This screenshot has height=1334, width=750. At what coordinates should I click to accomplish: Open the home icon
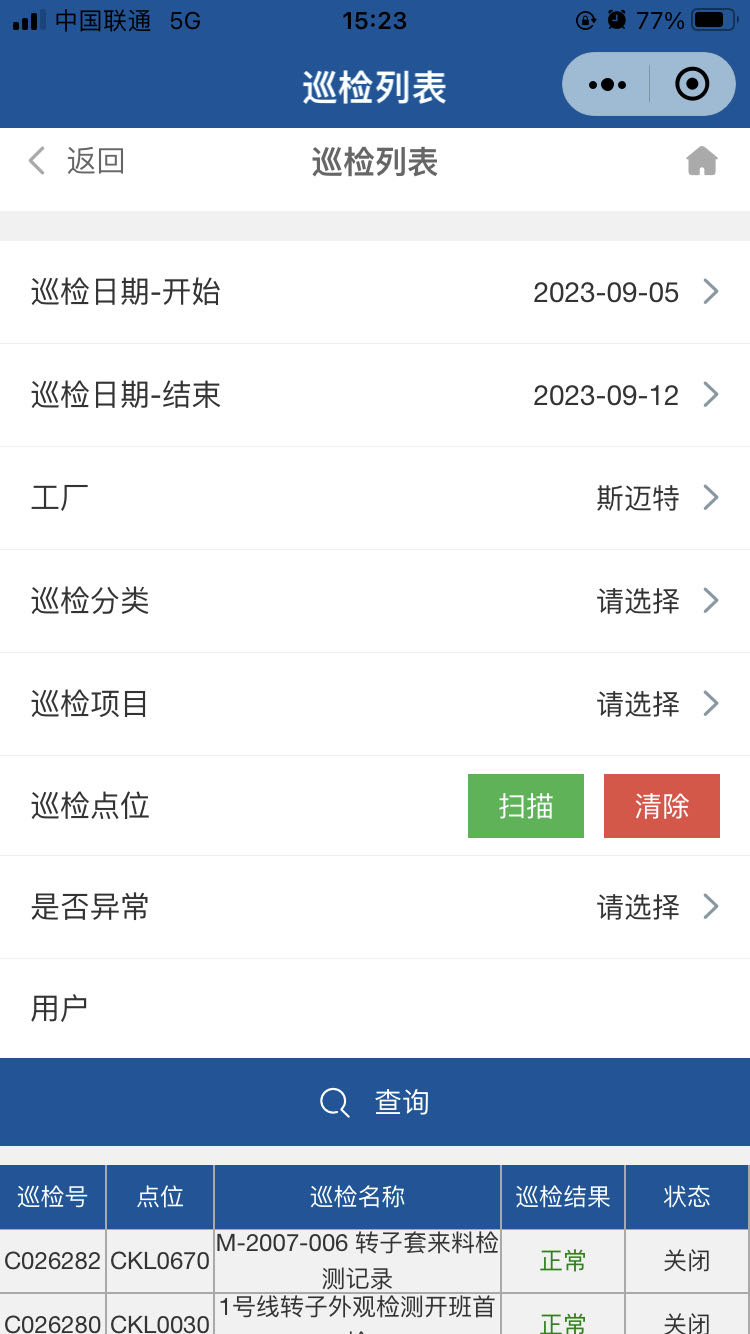point(702,161)
